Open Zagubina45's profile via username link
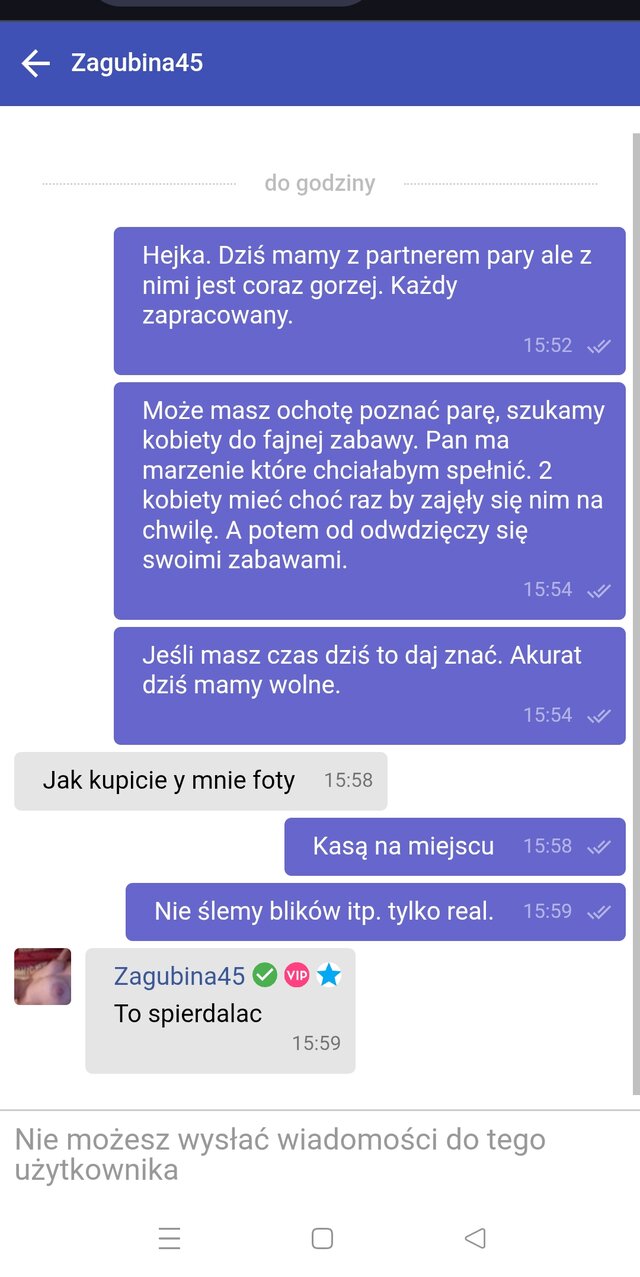Image resolution: width=640 pixels, height=1277 pixels. pyautogui.click(x=179, y=975)
